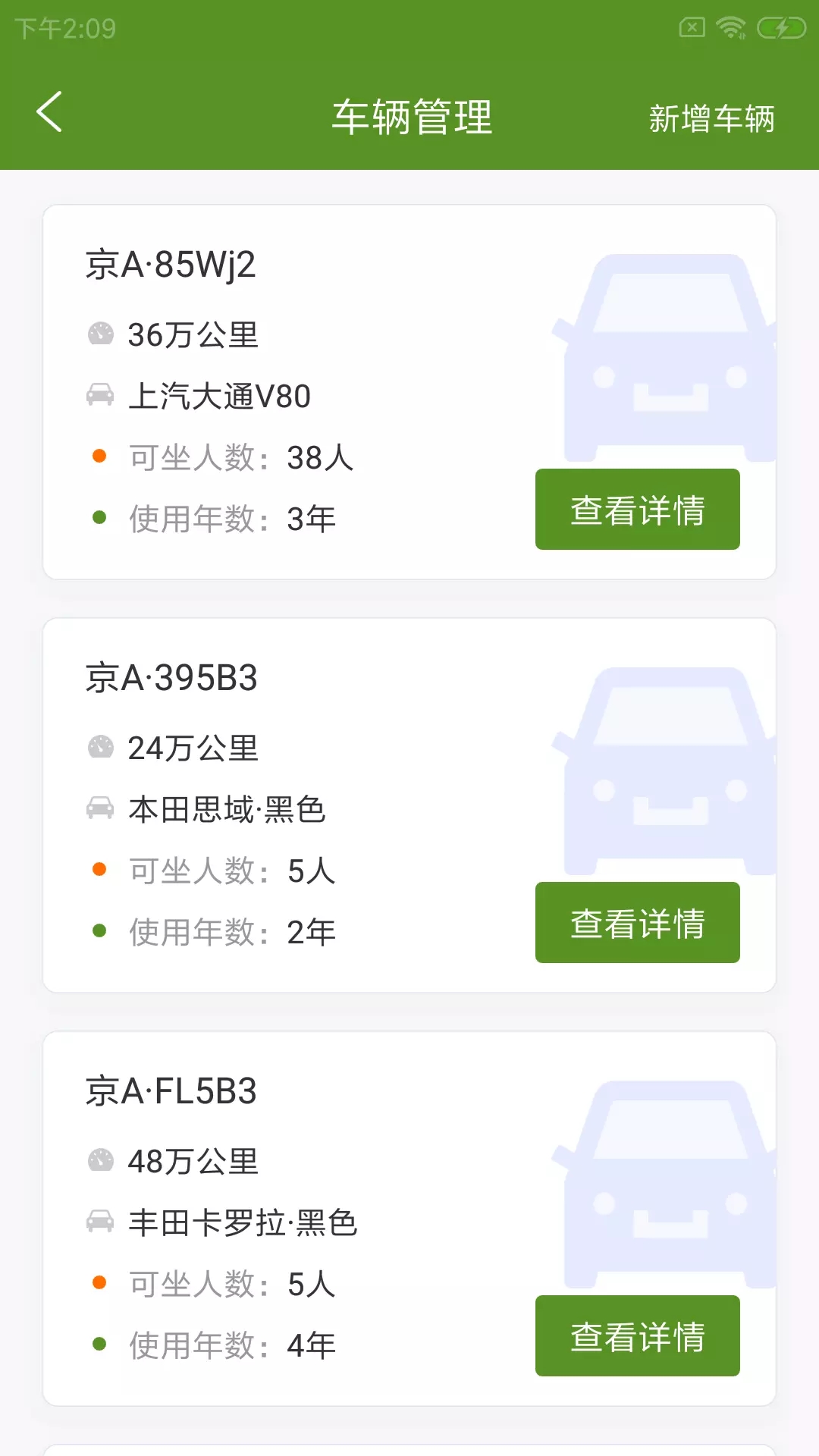
Task: Open details for vehicle 京A·FL5B3
Action: pos(637,1335)
